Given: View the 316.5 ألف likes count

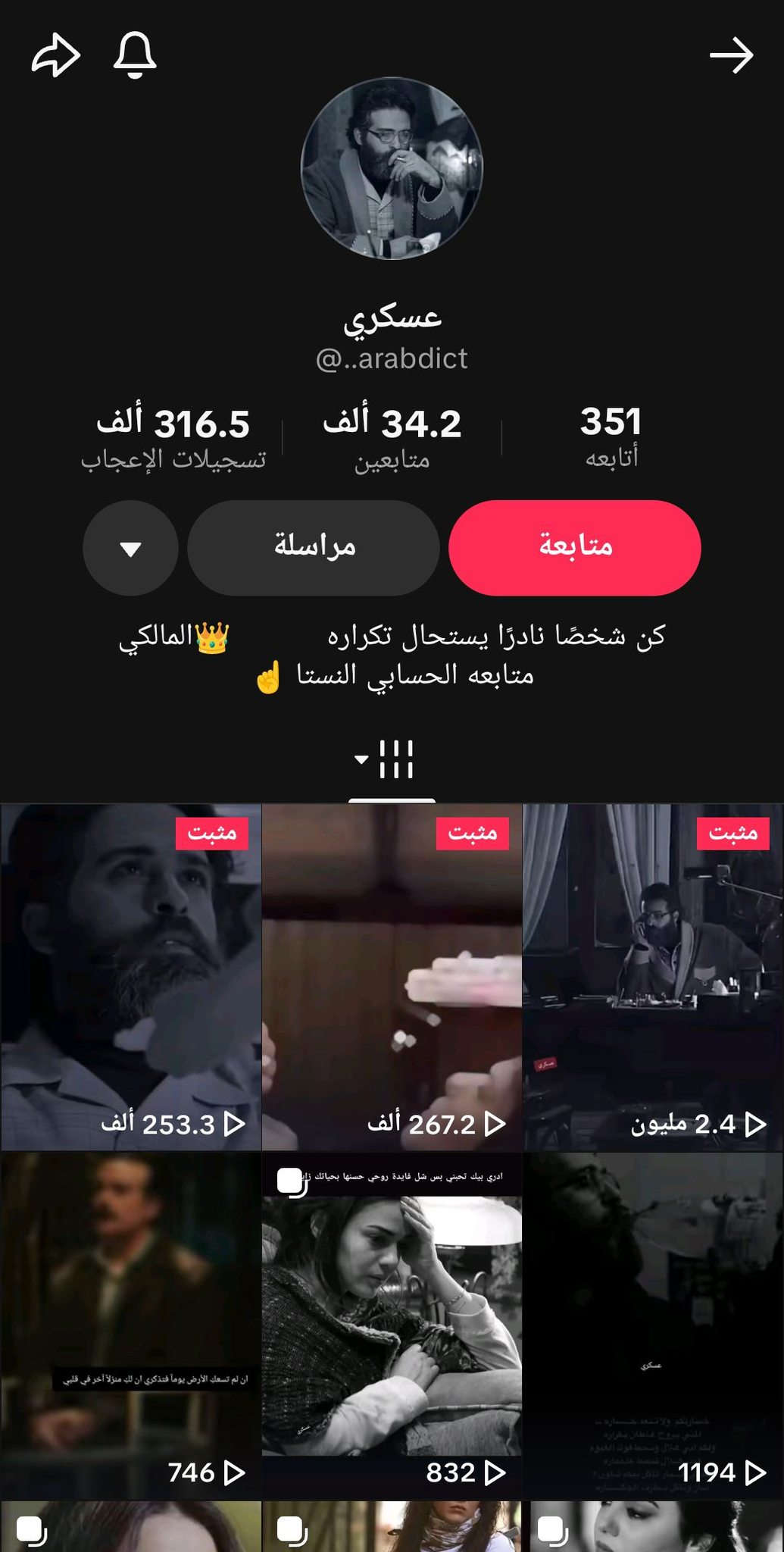Looking at the screenshot, I should click(x=173, y=436).
